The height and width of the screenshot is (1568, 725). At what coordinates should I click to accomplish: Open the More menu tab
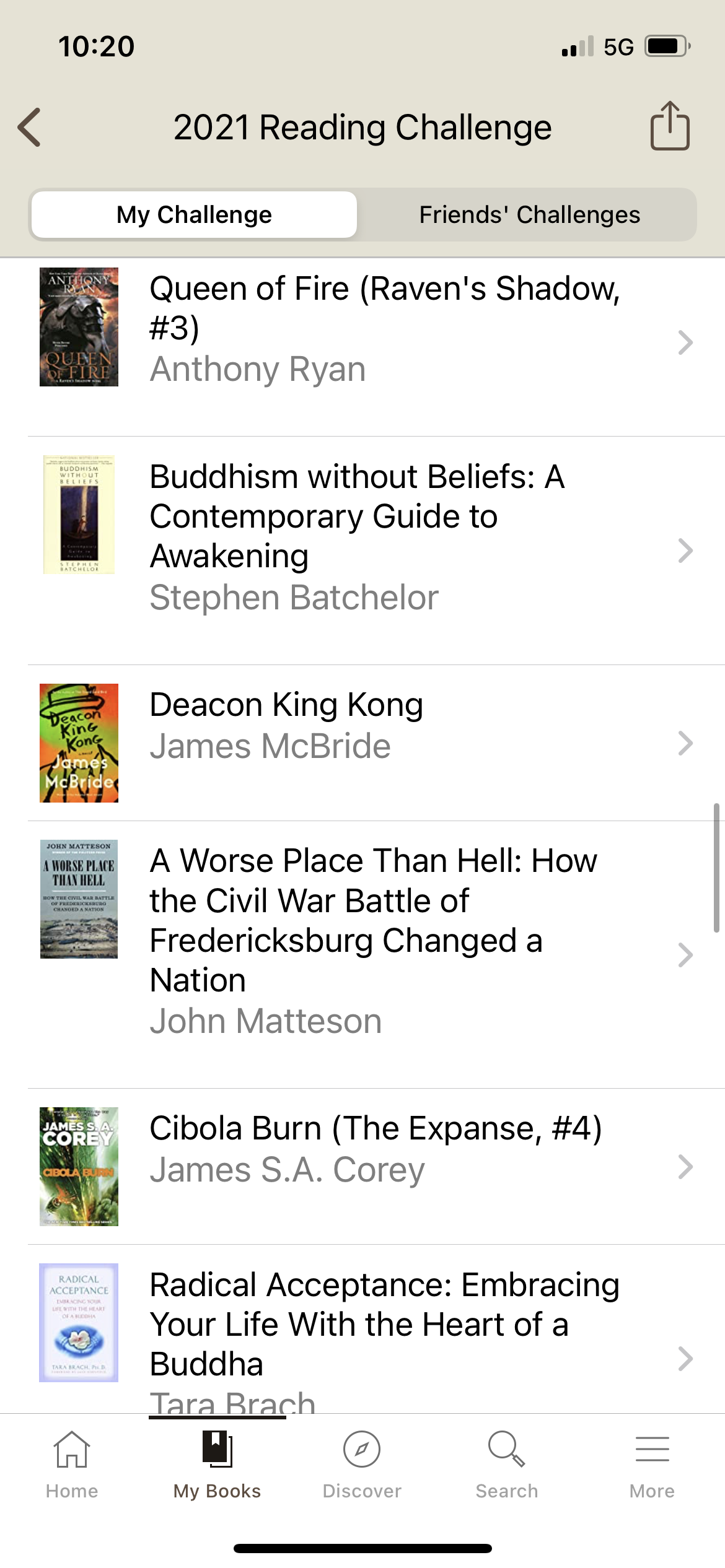[x=652, y=1464]
